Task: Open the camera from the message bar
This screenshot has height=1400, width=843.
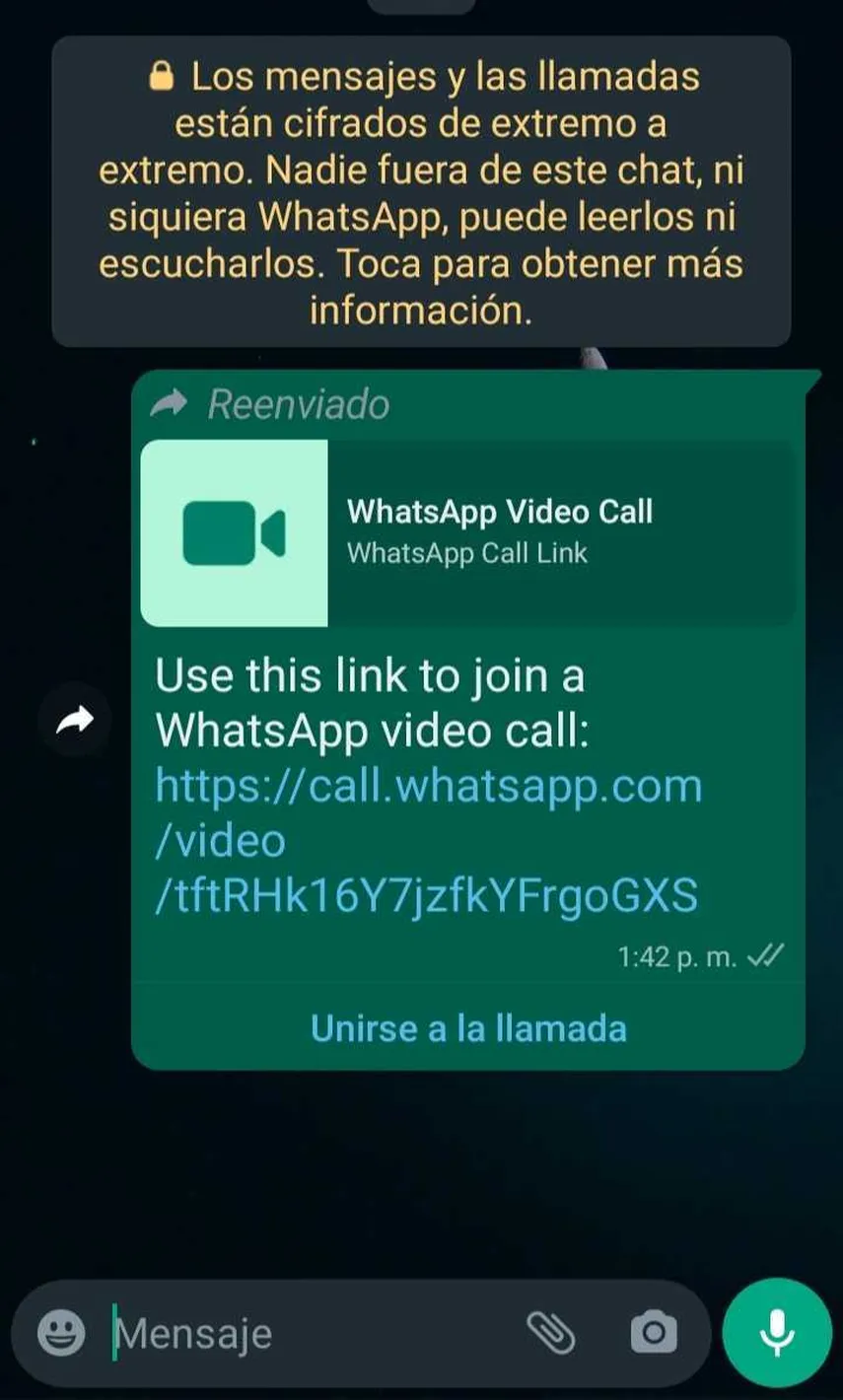Action: pyautogui.click(x=654, y=1334)
